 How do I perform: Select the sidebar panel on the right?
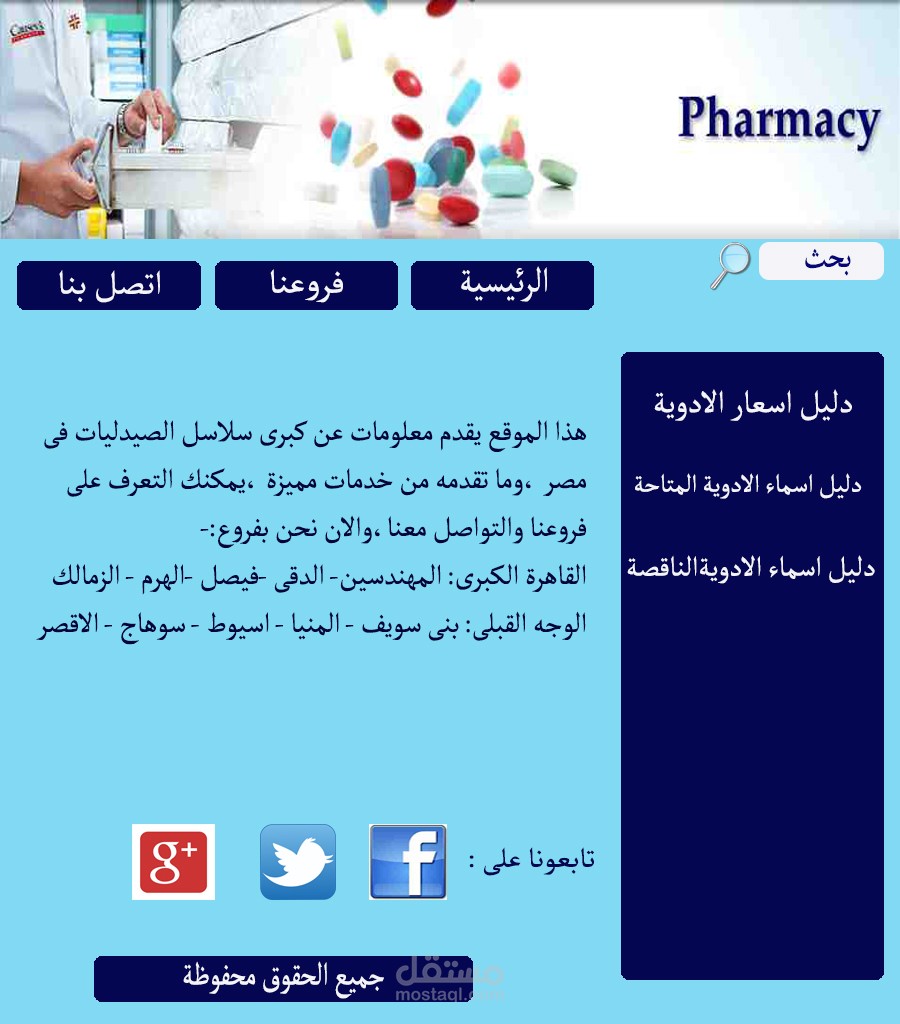[752, 760]
